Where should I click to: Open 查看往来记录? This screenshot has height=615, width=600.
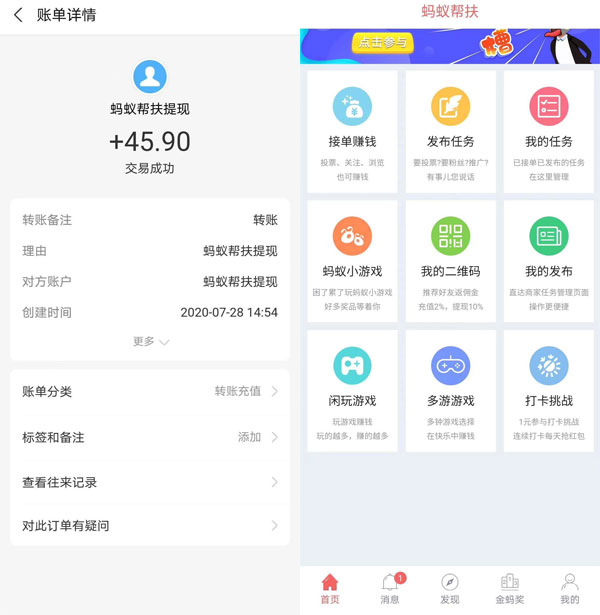150,482
